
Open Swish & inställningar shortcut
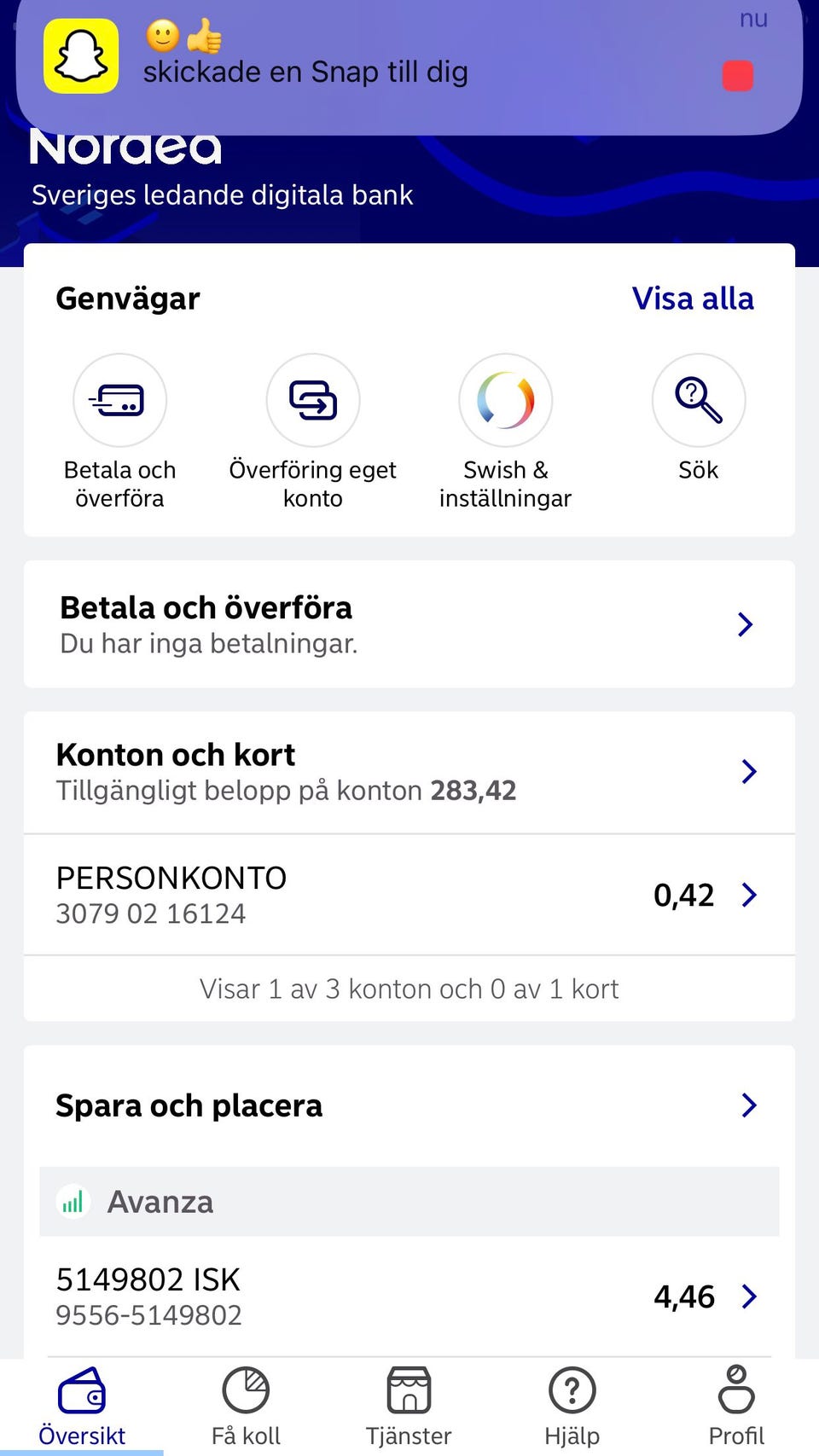505,400
